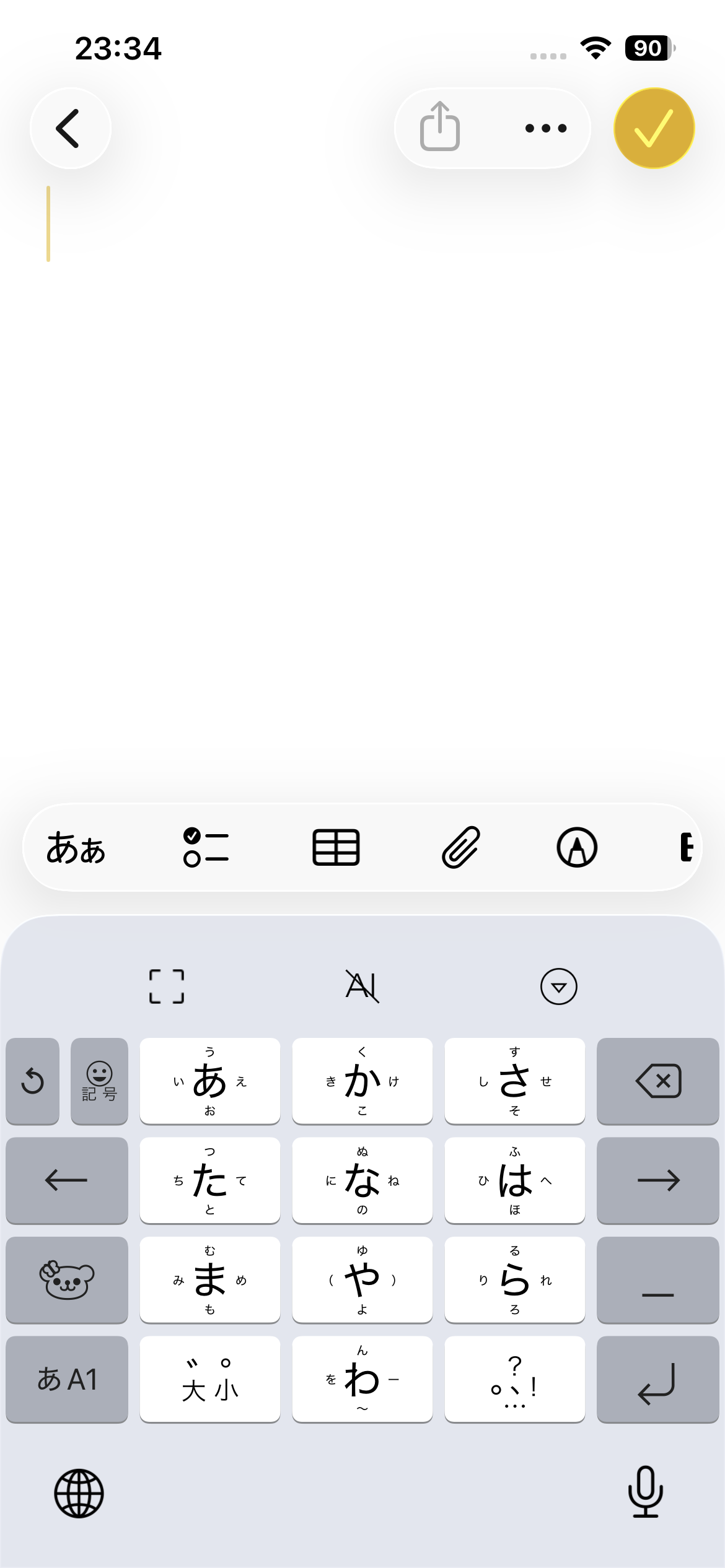The height and width of the screenshot is (1568, 725).
Task: Tap the return key
Action: [657, 1379]
